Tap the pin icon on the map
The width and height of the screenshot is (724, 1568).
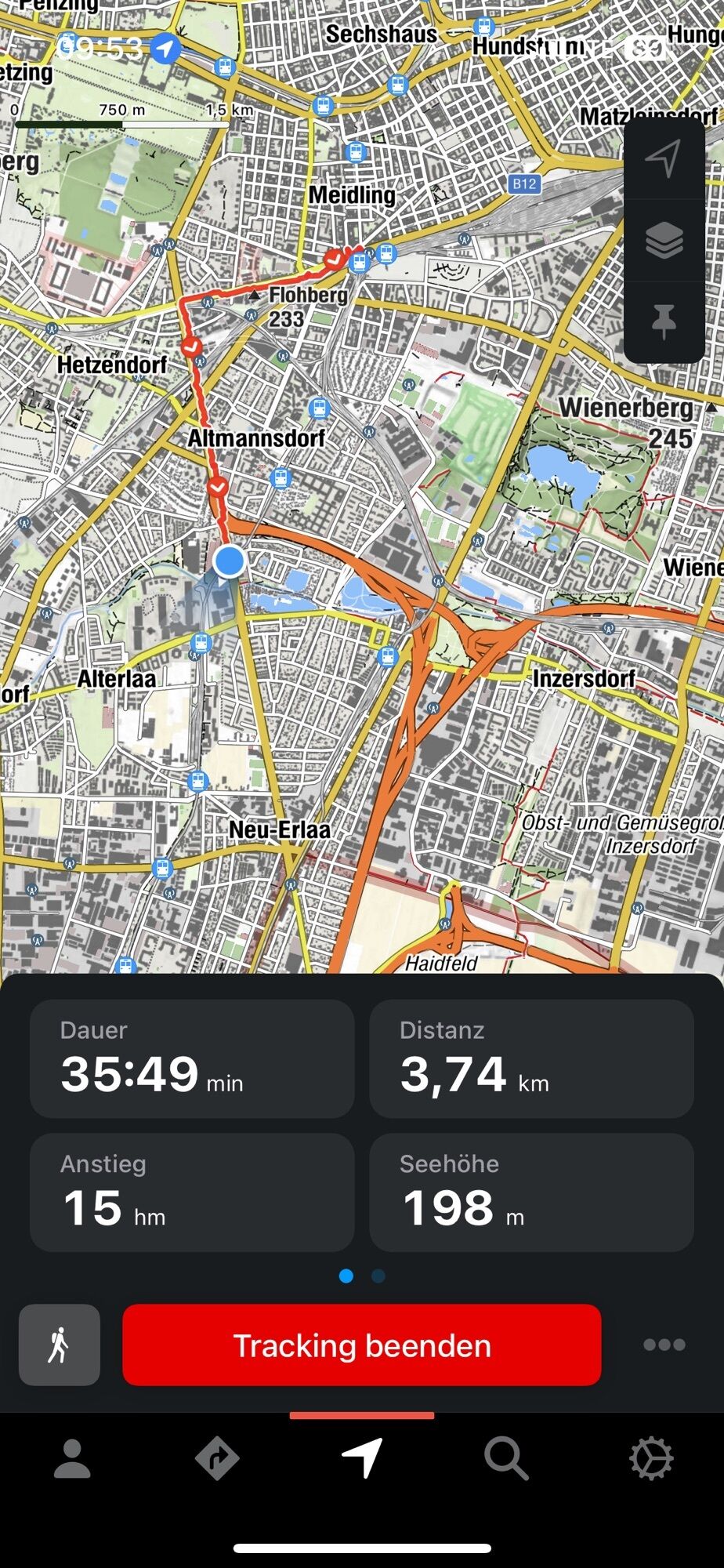pyautogui.click(x=664, y=321)
